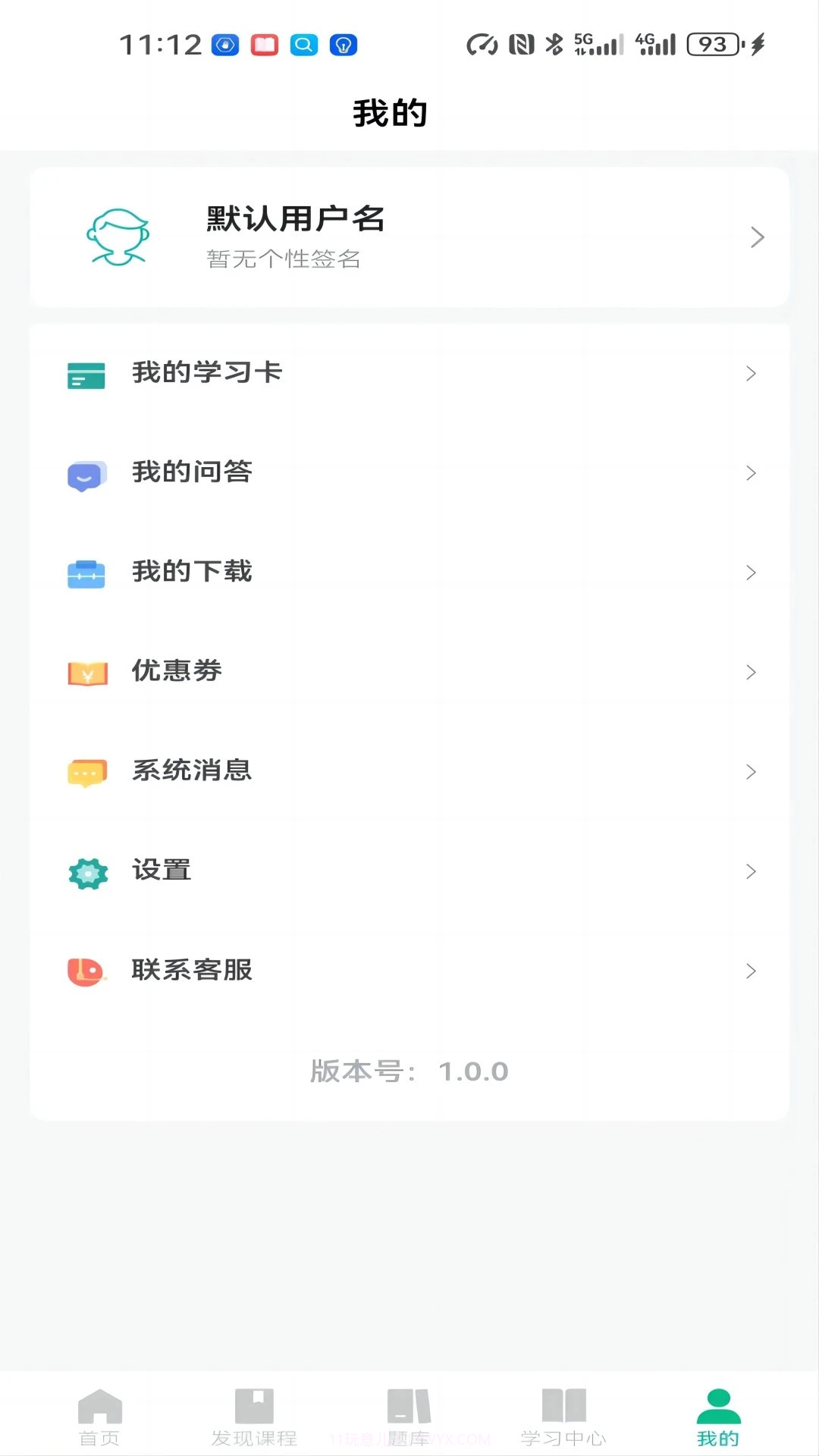Tap the 联系客服 headset icon
The image size is (819, 1456).
(x=88, y=971)
